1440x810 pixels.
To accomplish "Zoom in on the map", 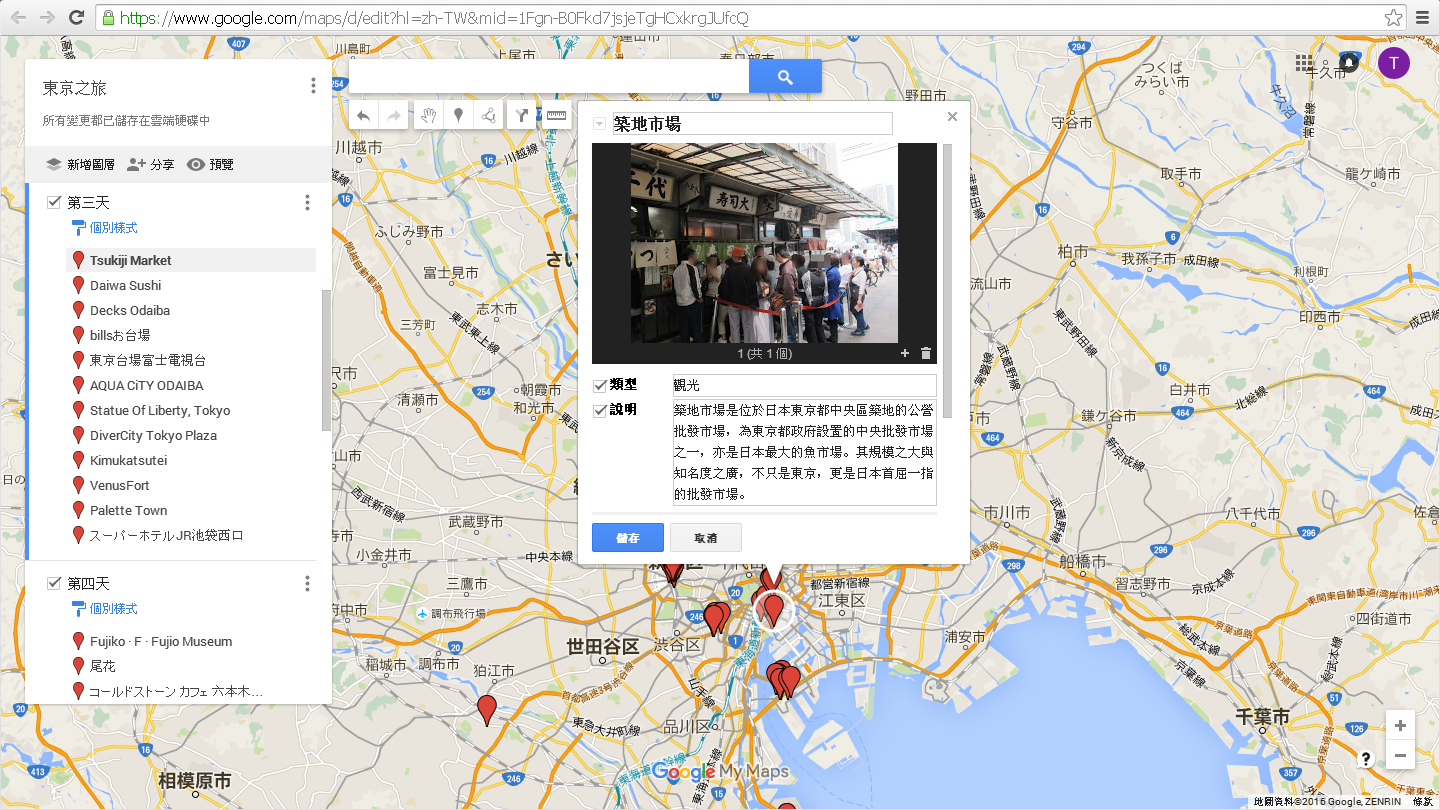I will [1400, 726].
